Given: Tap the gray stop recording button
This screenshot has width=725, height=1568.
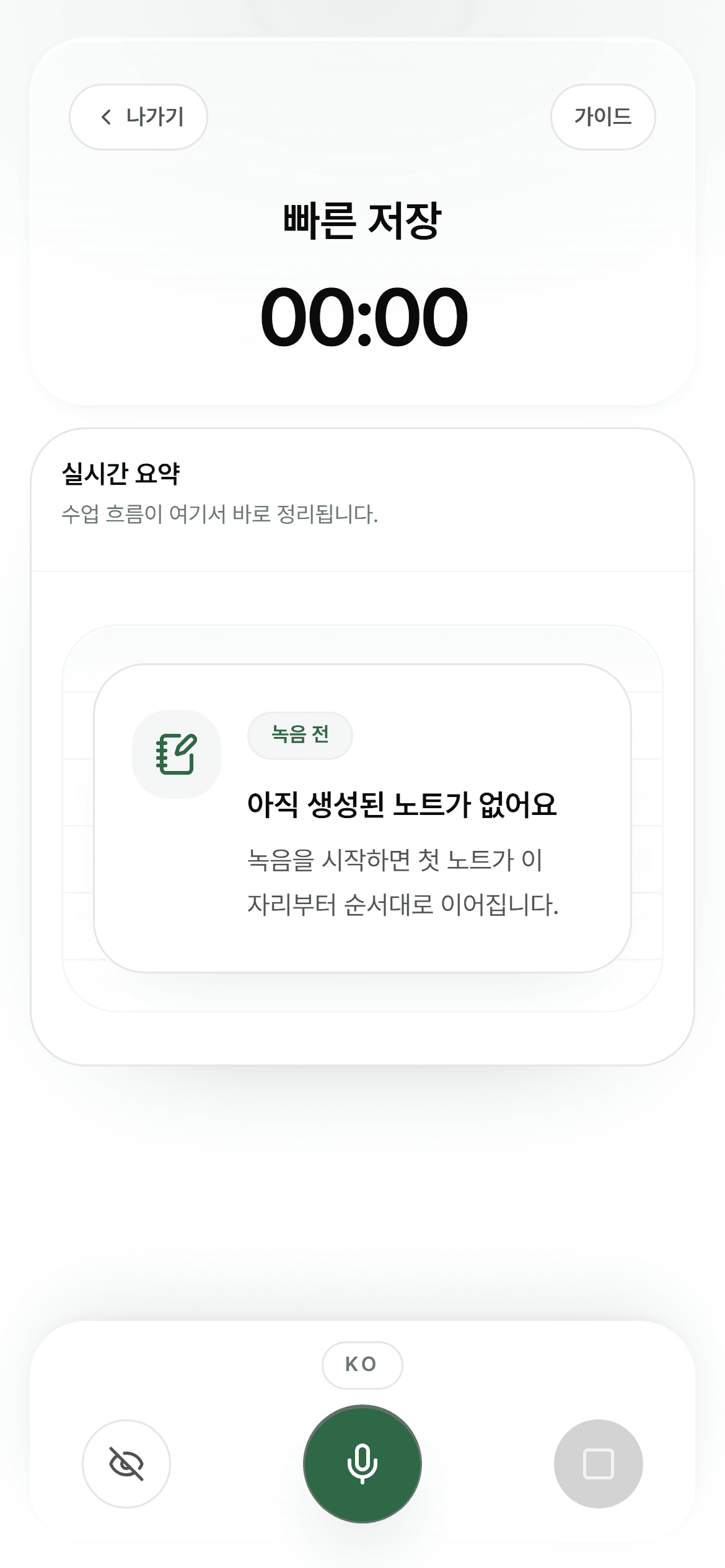Looking at the screenshot, I should tap(598, 1463).
